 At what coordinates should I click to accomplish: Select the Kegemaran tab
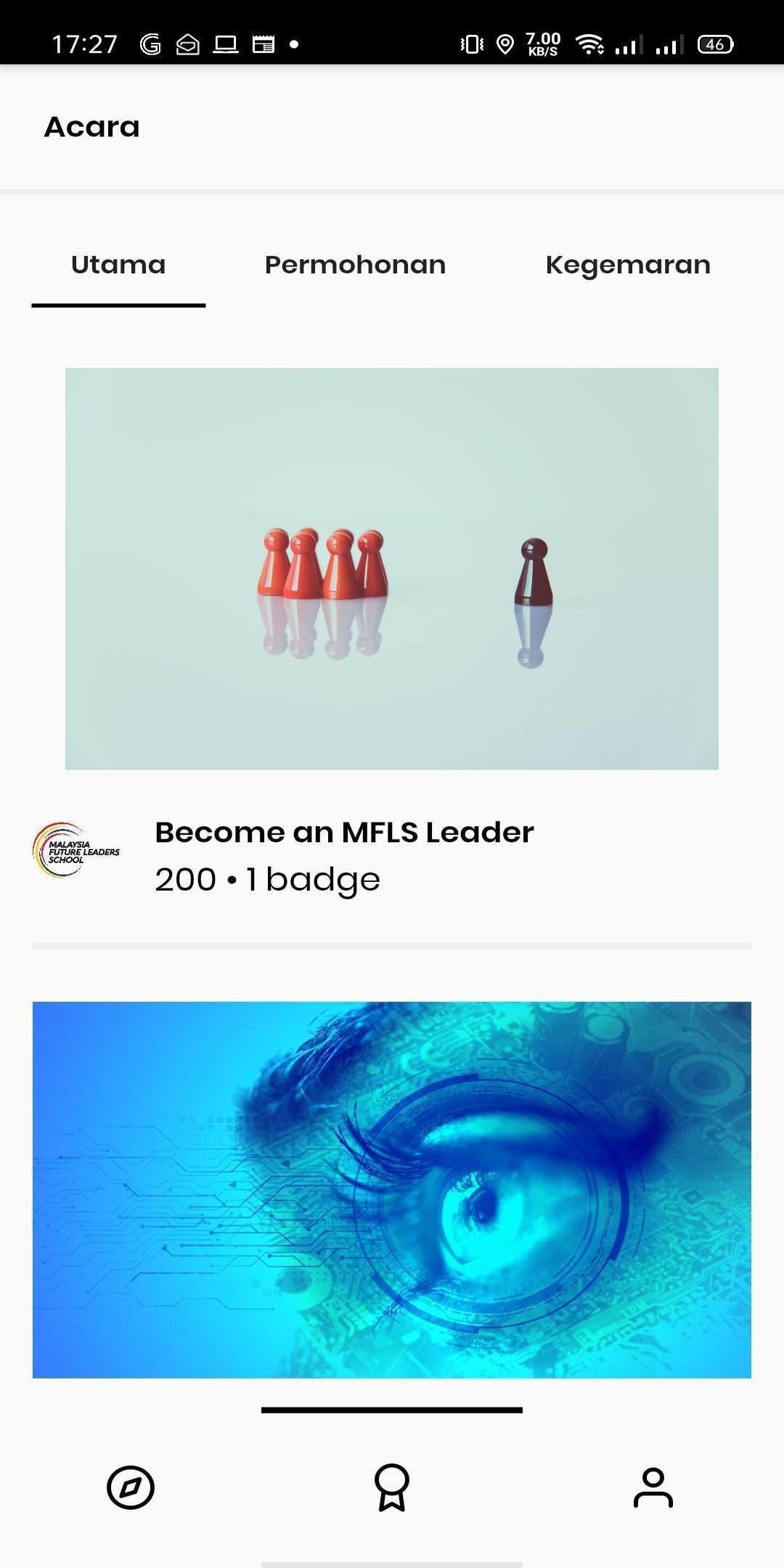[628, 265]
